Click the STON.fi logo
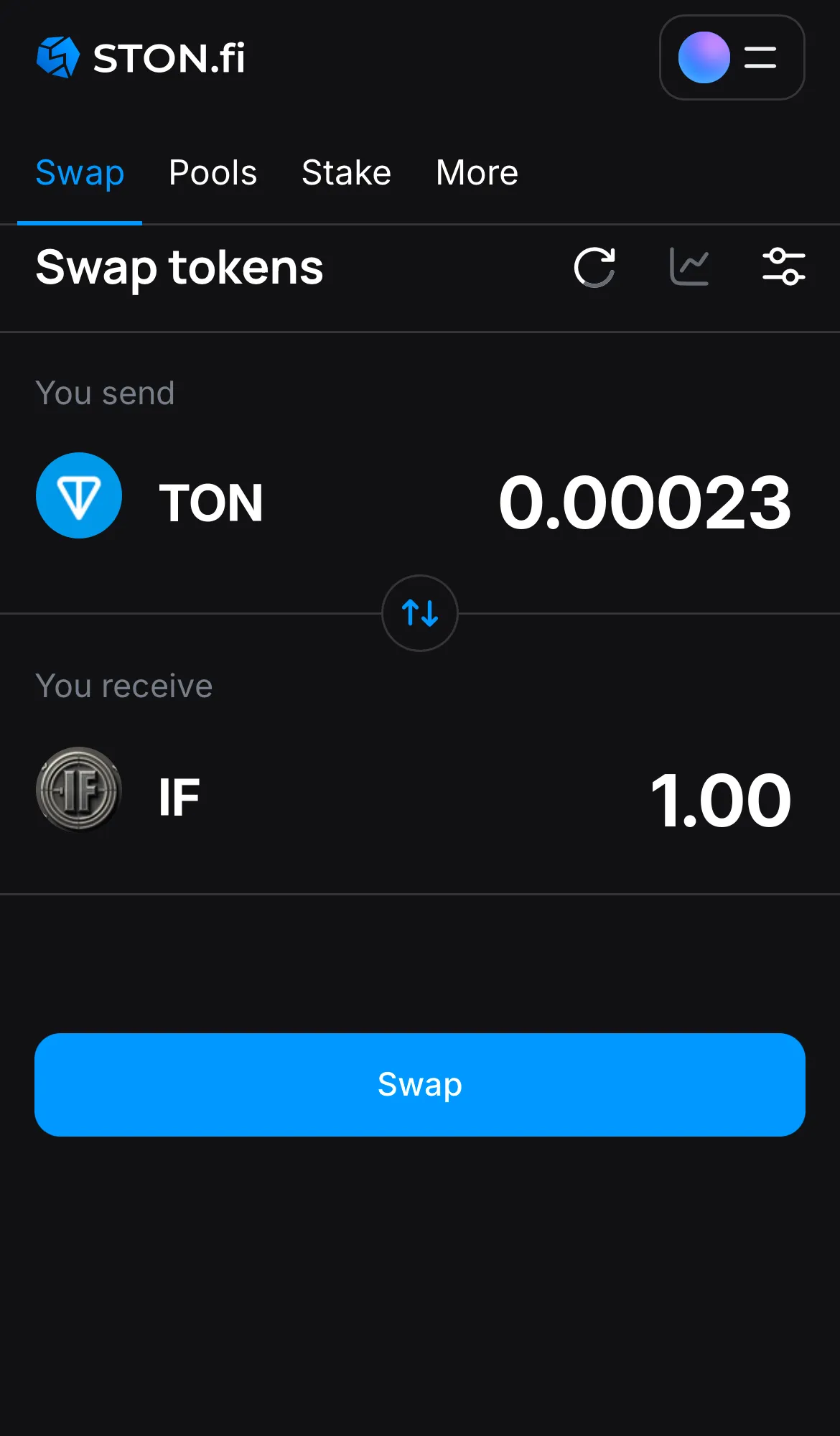 (x=141, y=57)
